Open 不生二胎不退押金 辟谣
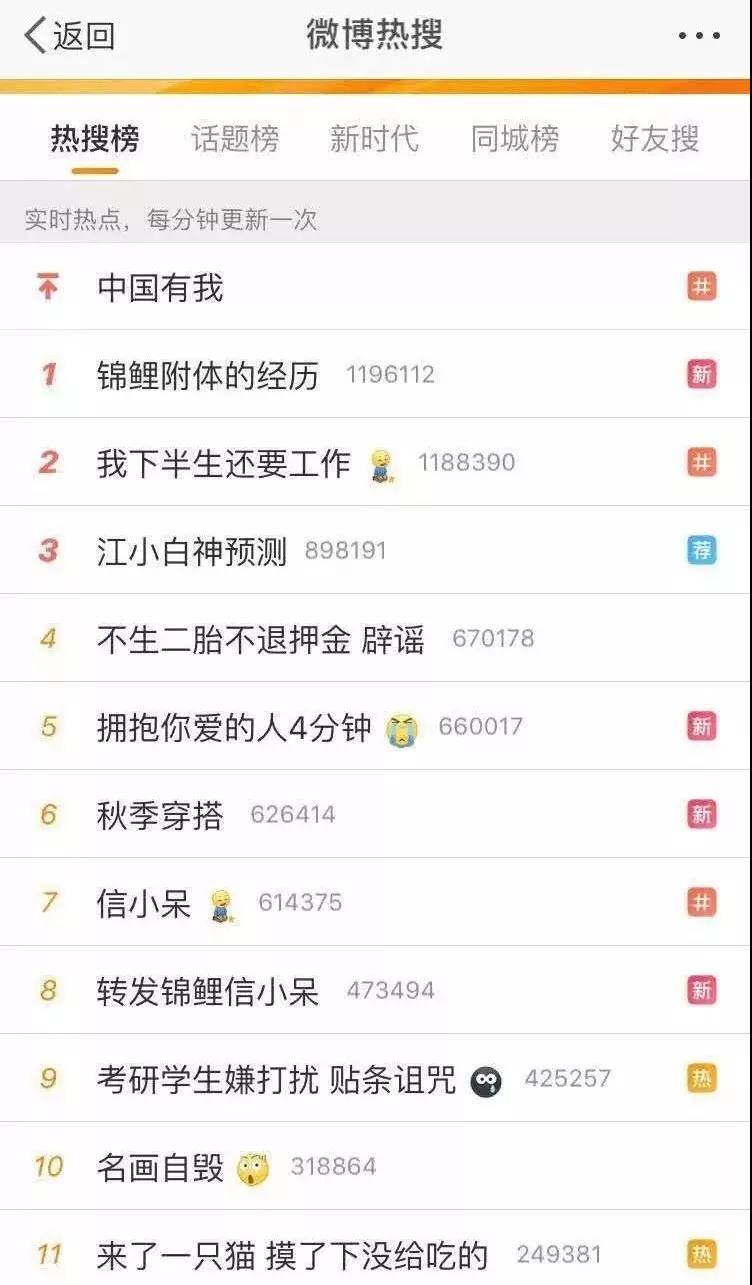752x1285 pixels. tap(375, 639)
